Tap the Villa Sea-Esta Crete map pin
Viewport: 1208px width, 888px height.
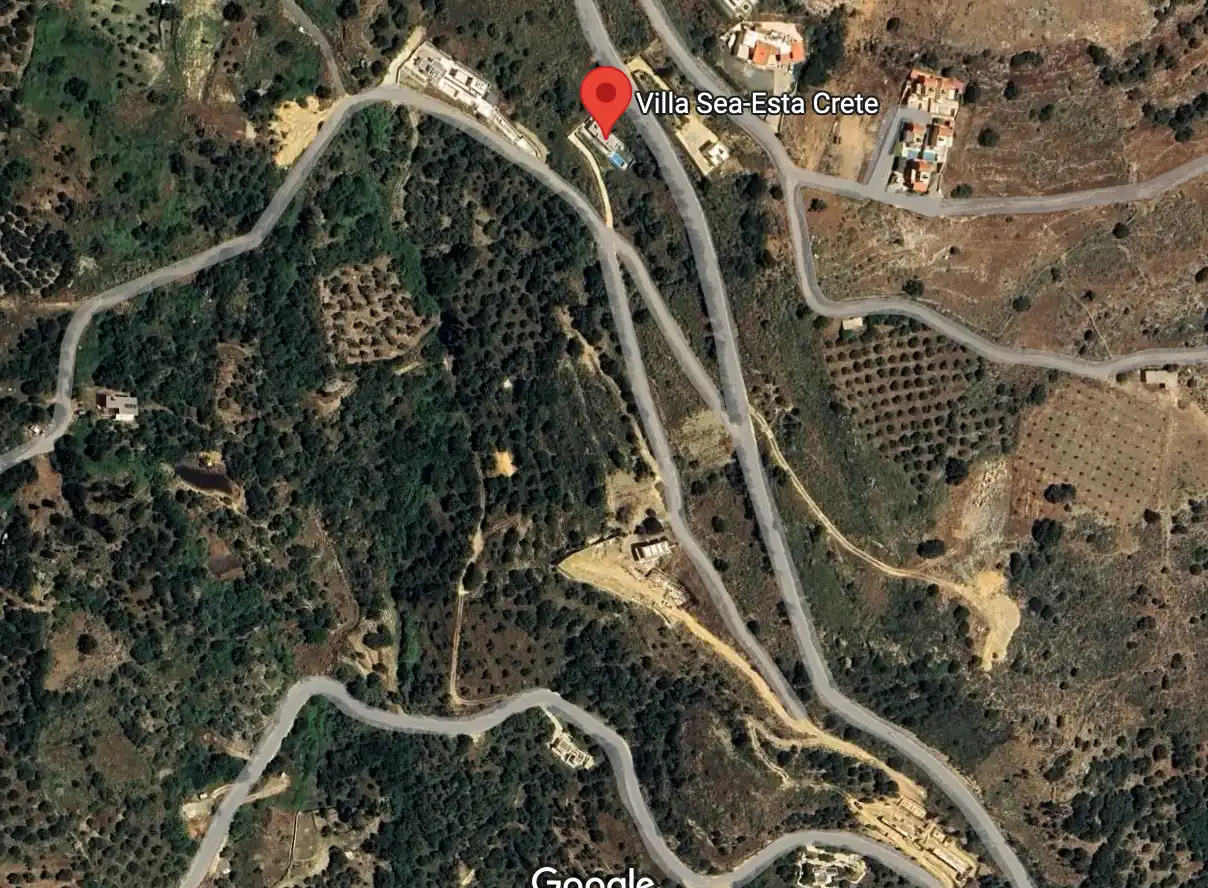point(606,97)
